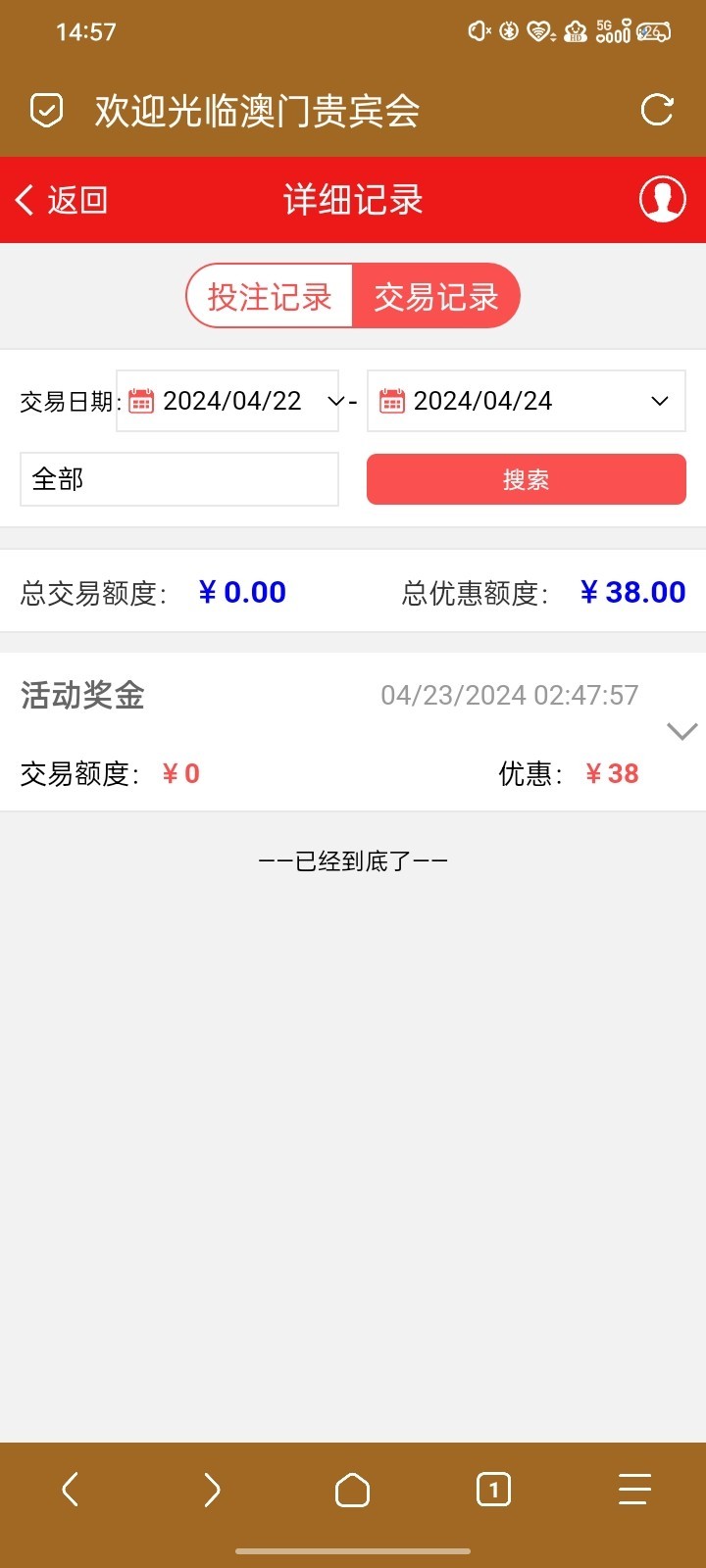Viewport: 706px width, 1568px height.
Task: Reload the page with the refresh icon
Action: coord(656,110)
